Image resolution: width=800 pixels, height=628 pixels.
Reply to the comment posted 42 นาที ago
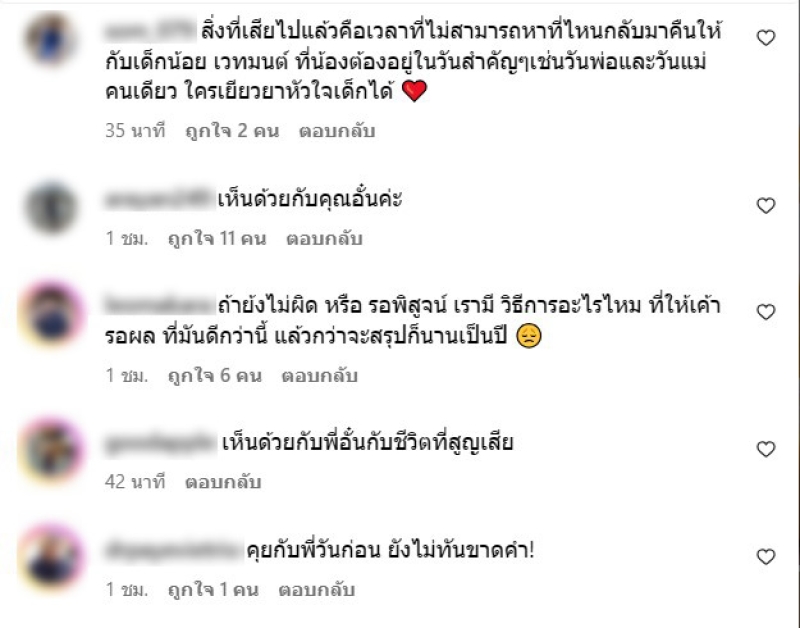point(223,482)
